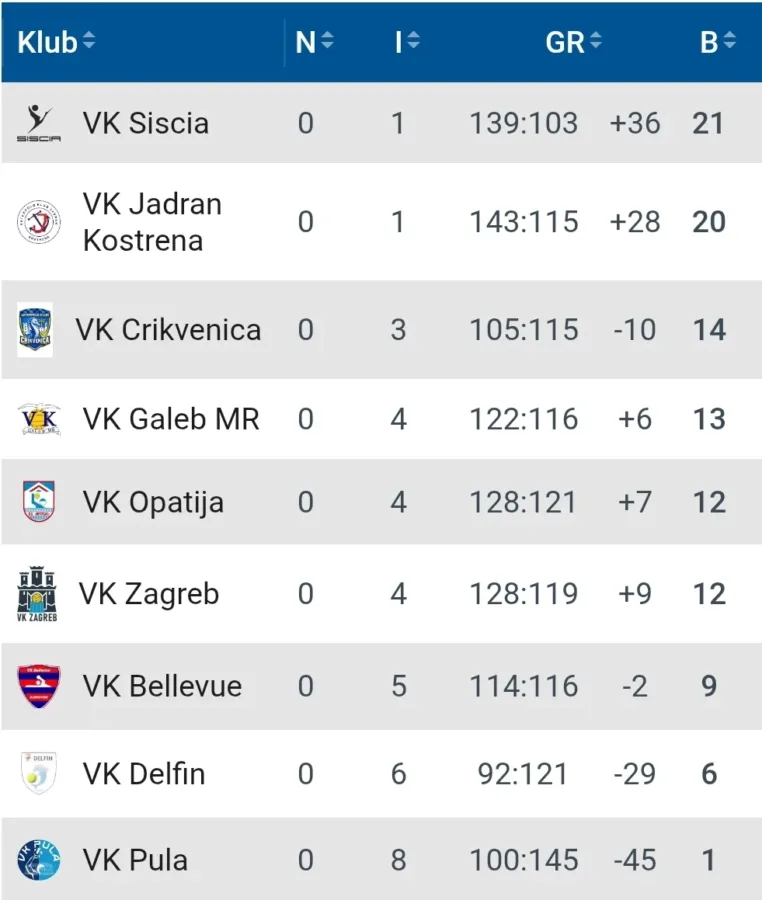
Task: Click the VK Siscia club crest
Action: pos(36,122)
